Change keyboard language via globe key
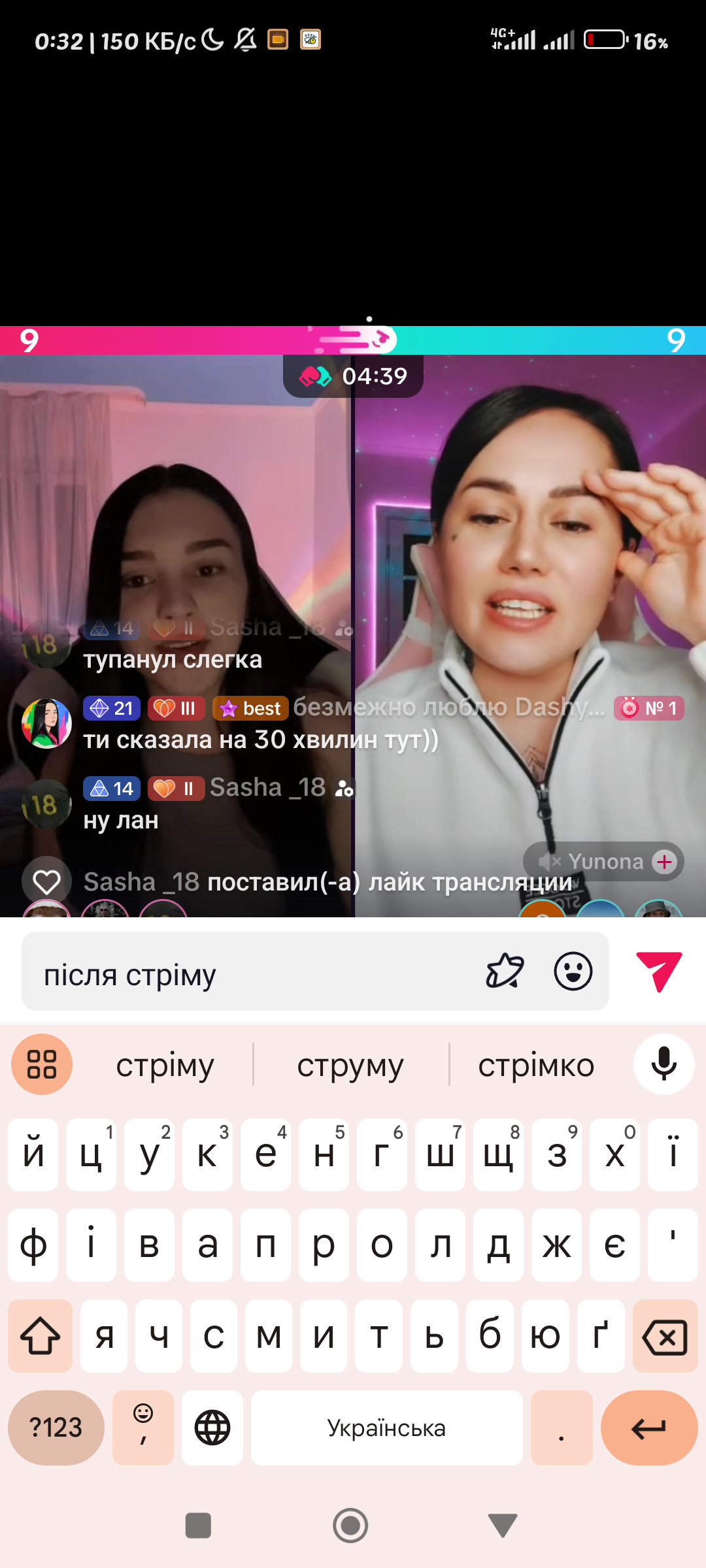This screenshot has height=1568, width=706. (212, 1428)
